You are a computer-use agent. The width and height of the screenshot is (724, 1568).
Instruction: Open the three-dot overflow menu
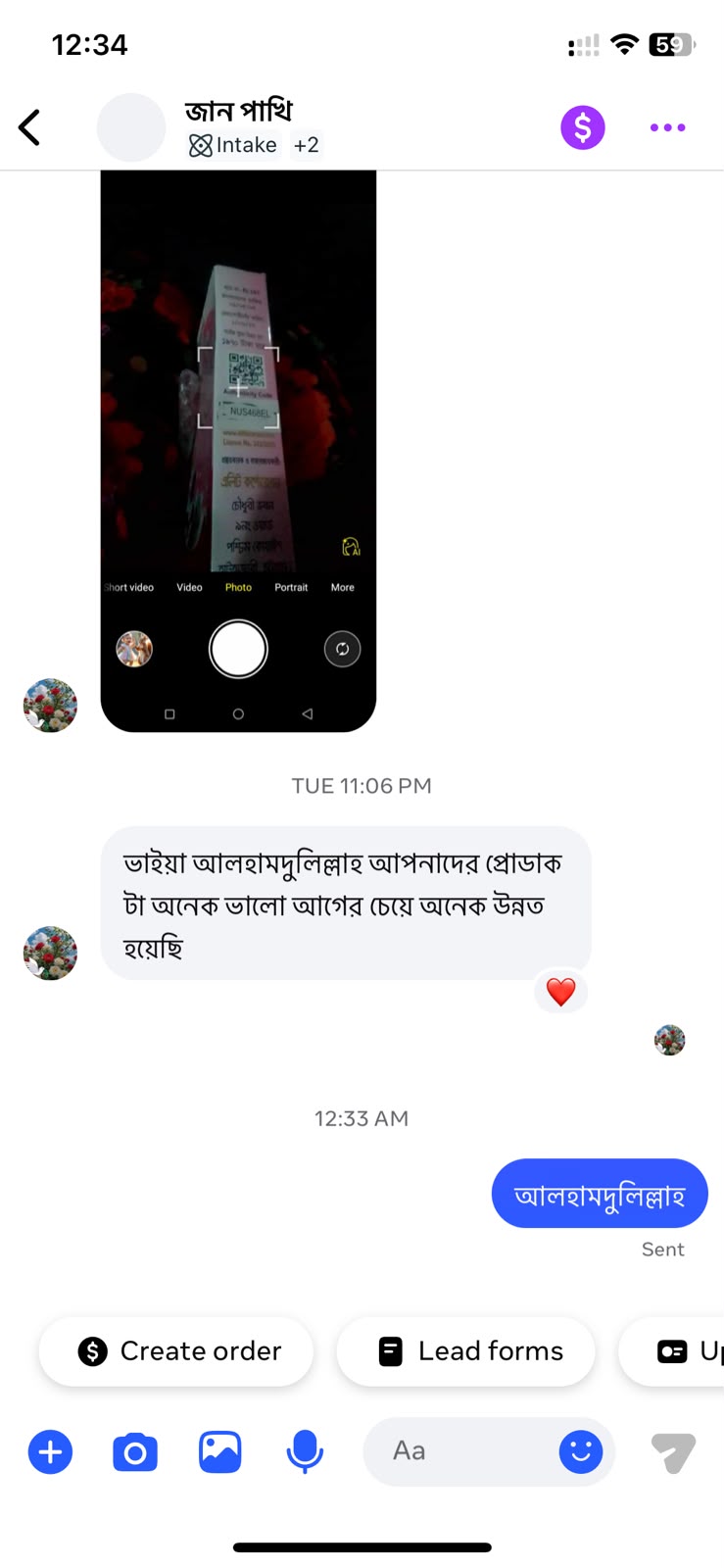(667, 127)
